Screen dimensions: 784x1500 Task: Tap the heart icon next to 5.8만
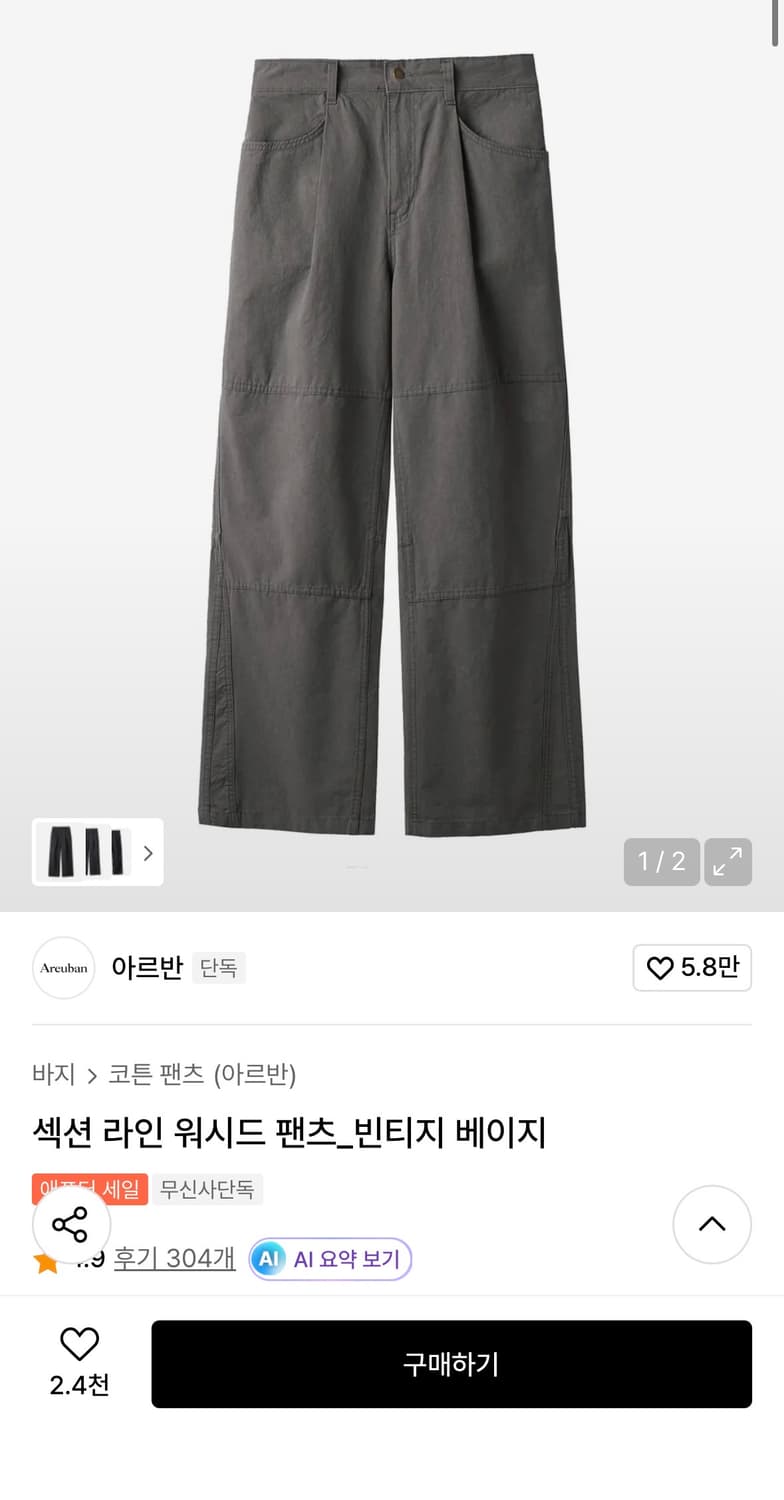660,968
